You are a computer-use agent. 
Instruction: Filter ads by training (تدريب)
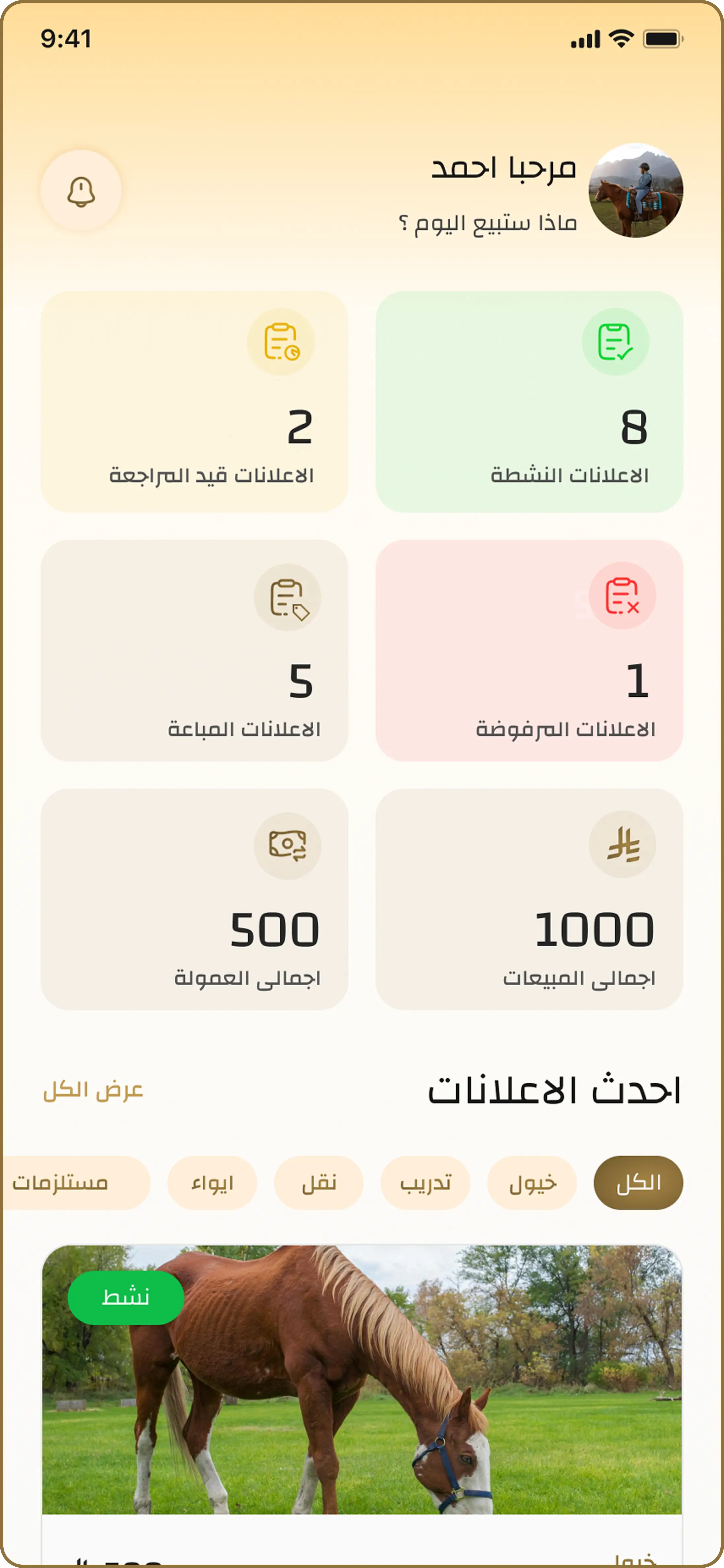tap(425, 1183)
